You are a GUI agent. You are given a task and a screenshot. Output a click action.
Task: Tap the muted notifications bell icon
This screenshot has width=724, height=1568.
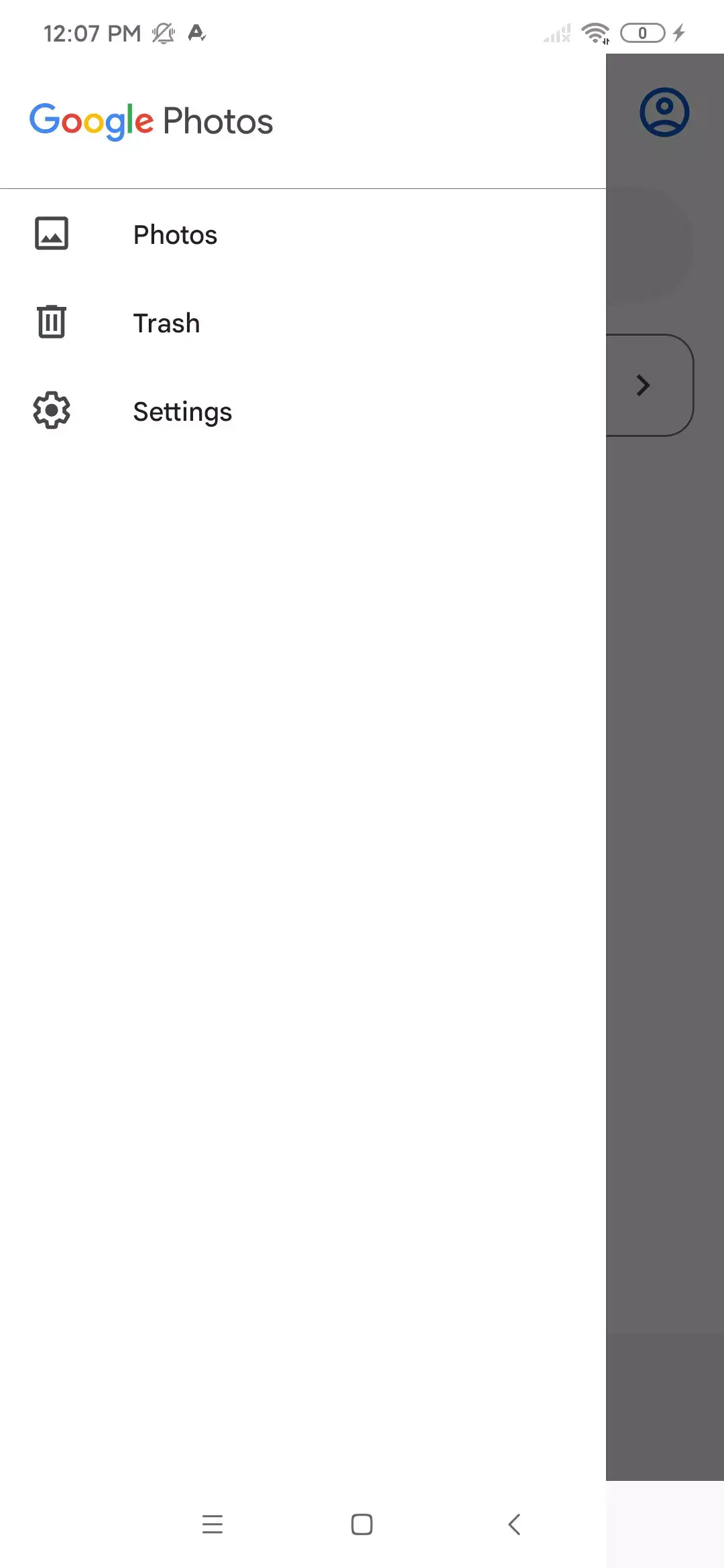coord(163,32)
